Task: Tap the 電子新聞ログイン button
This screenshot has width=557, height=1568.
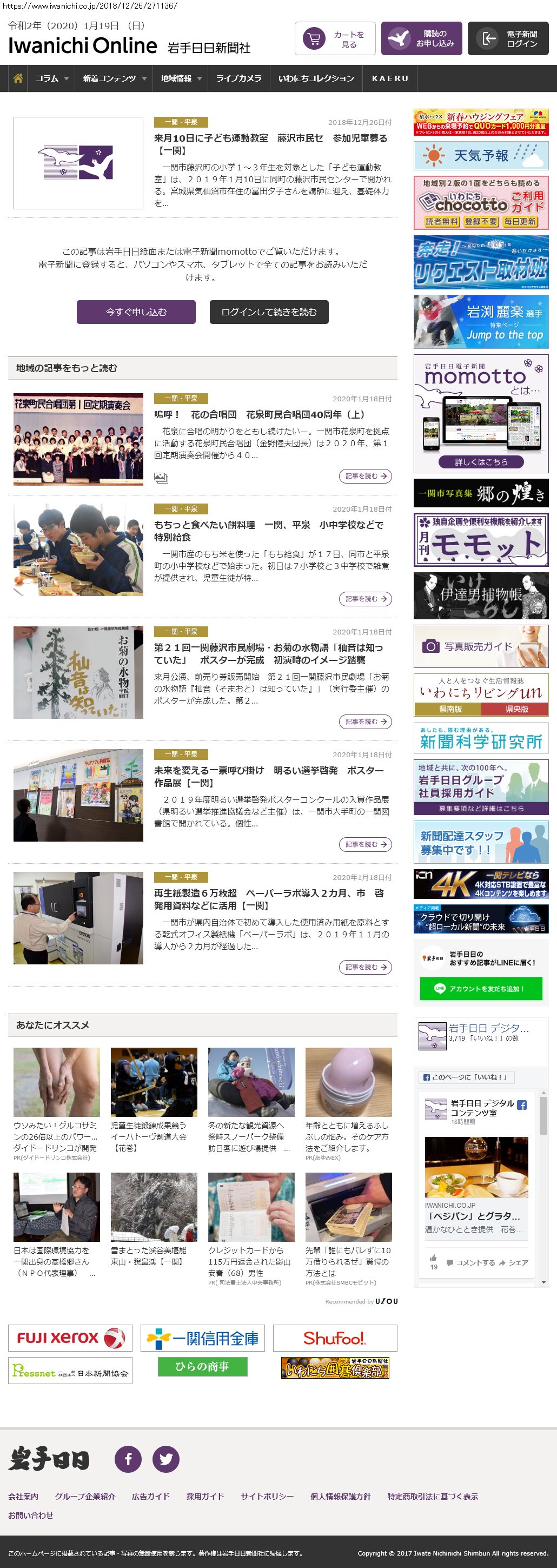Action: 512,39
